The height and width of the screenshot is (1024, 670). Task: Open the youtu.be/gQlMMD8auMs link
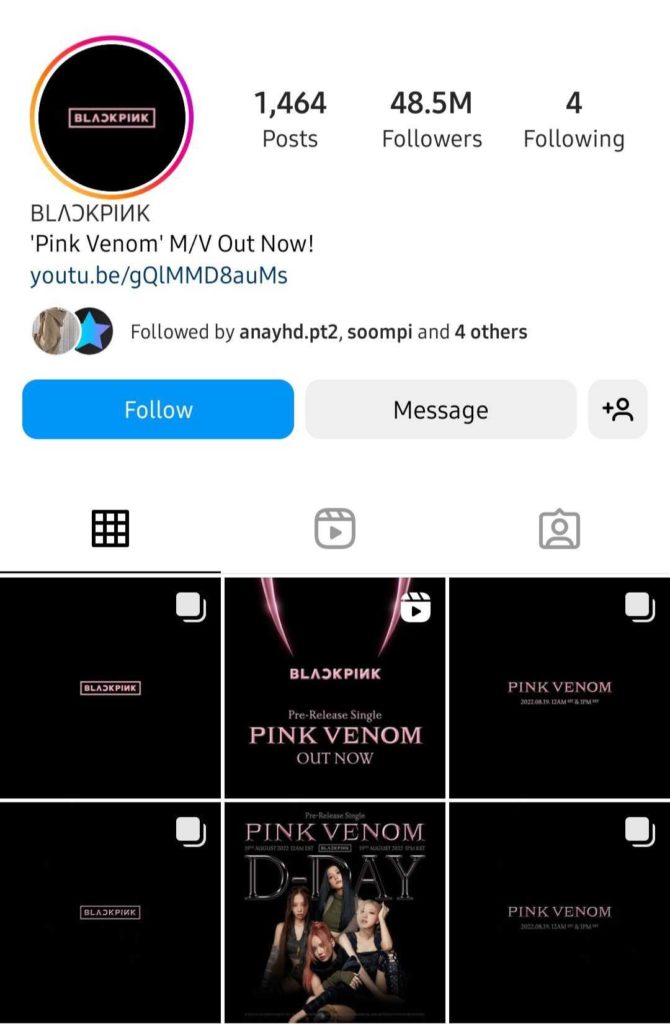[159, 275]
